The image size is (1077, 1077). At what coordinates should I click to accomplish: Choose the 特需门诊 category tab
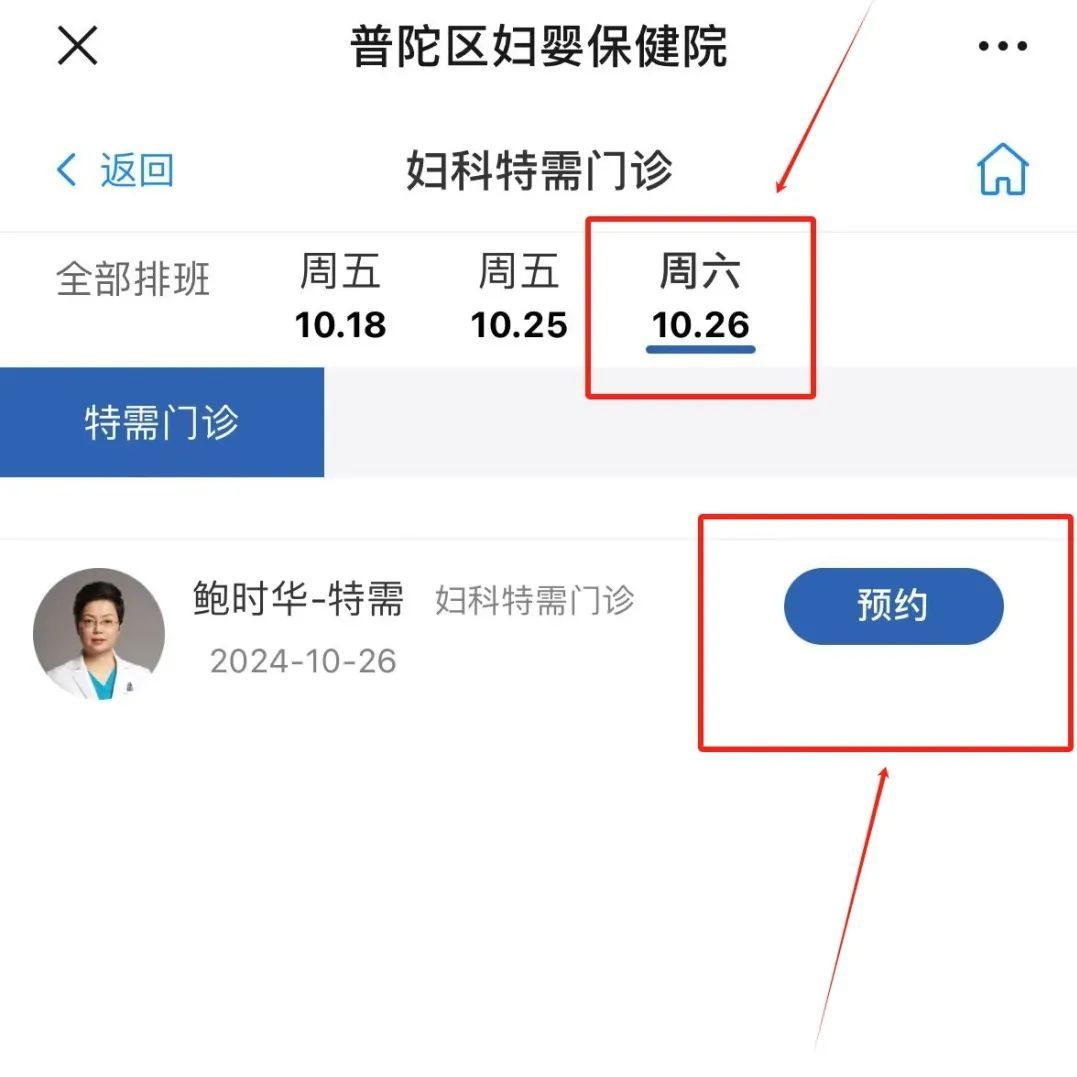pyautogui.click(x=162, y=422)
